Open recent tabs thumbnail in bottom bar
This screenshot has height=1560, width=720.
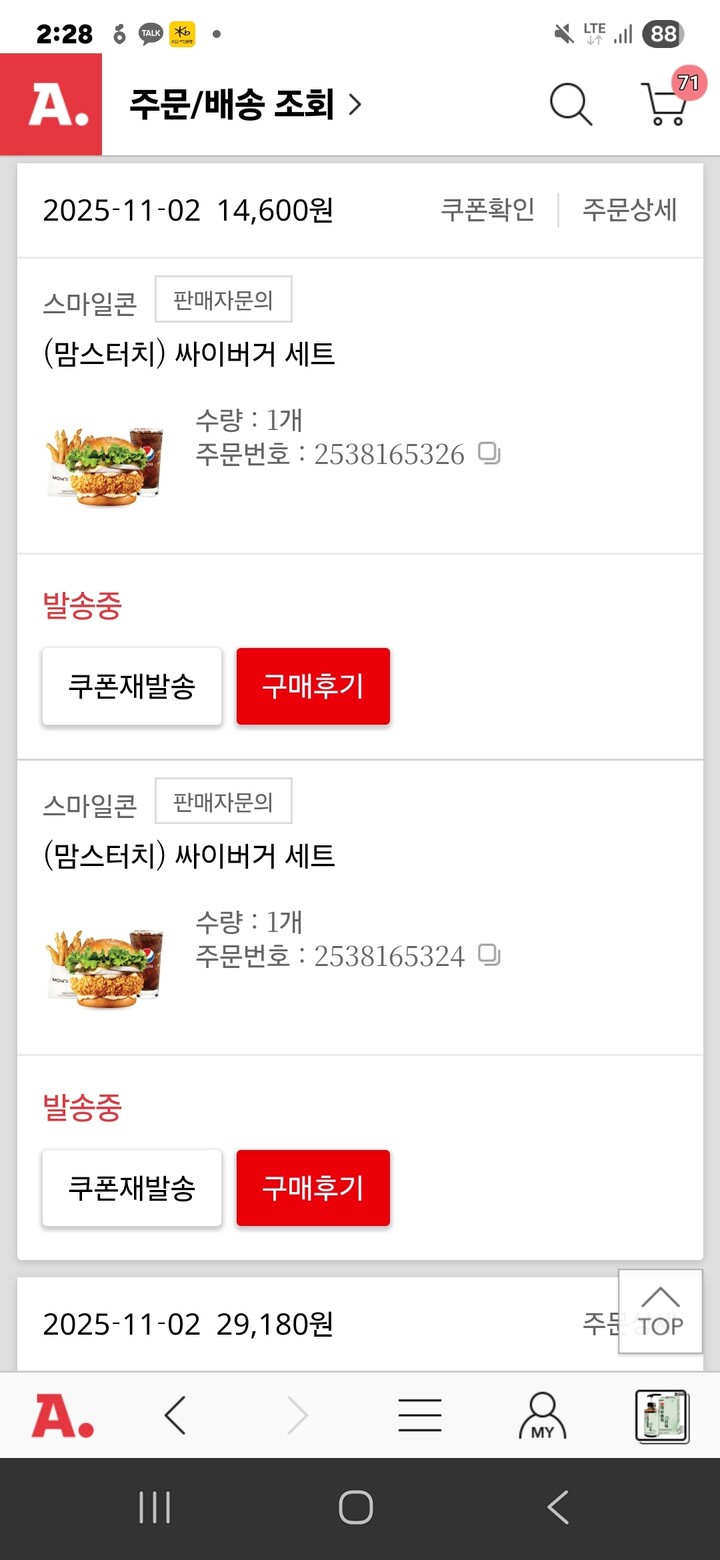point(660,1414)
